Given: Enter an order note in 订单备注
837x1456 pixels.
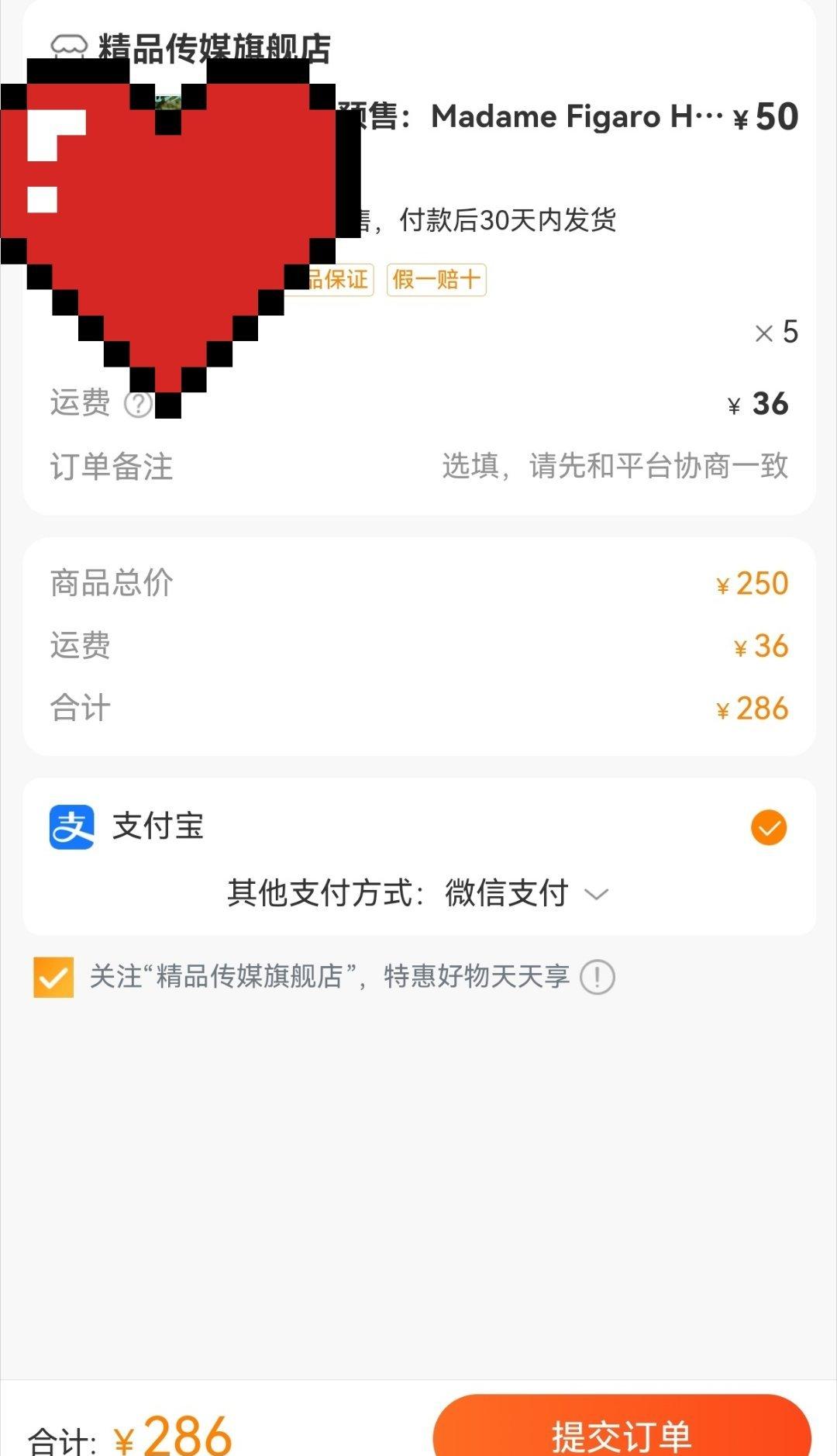Looking at the screenshot, I should pos(418,466).
